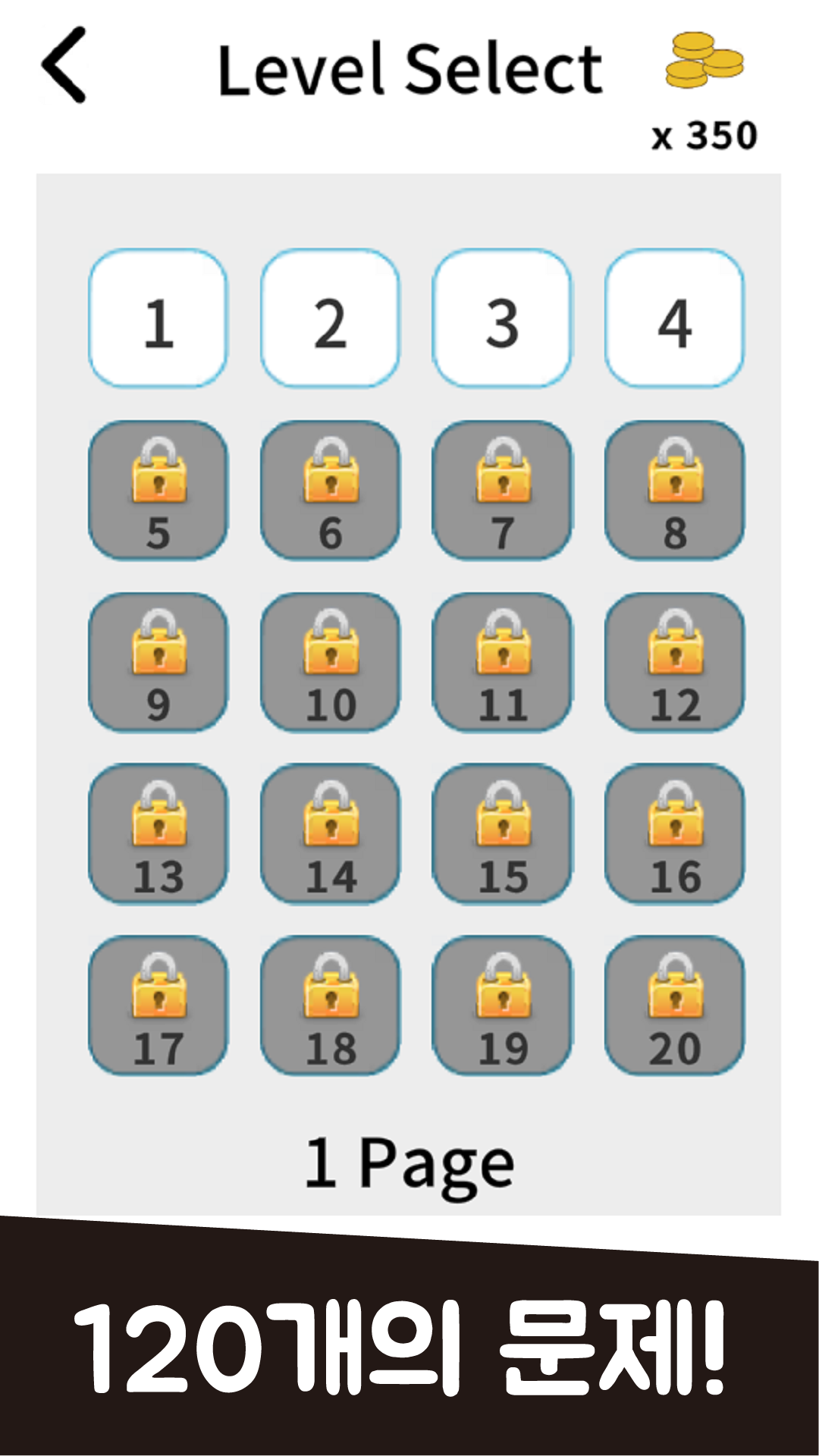819x1456 pixels.
Task: Tap the locked level 8 tile
Action: 674,491
